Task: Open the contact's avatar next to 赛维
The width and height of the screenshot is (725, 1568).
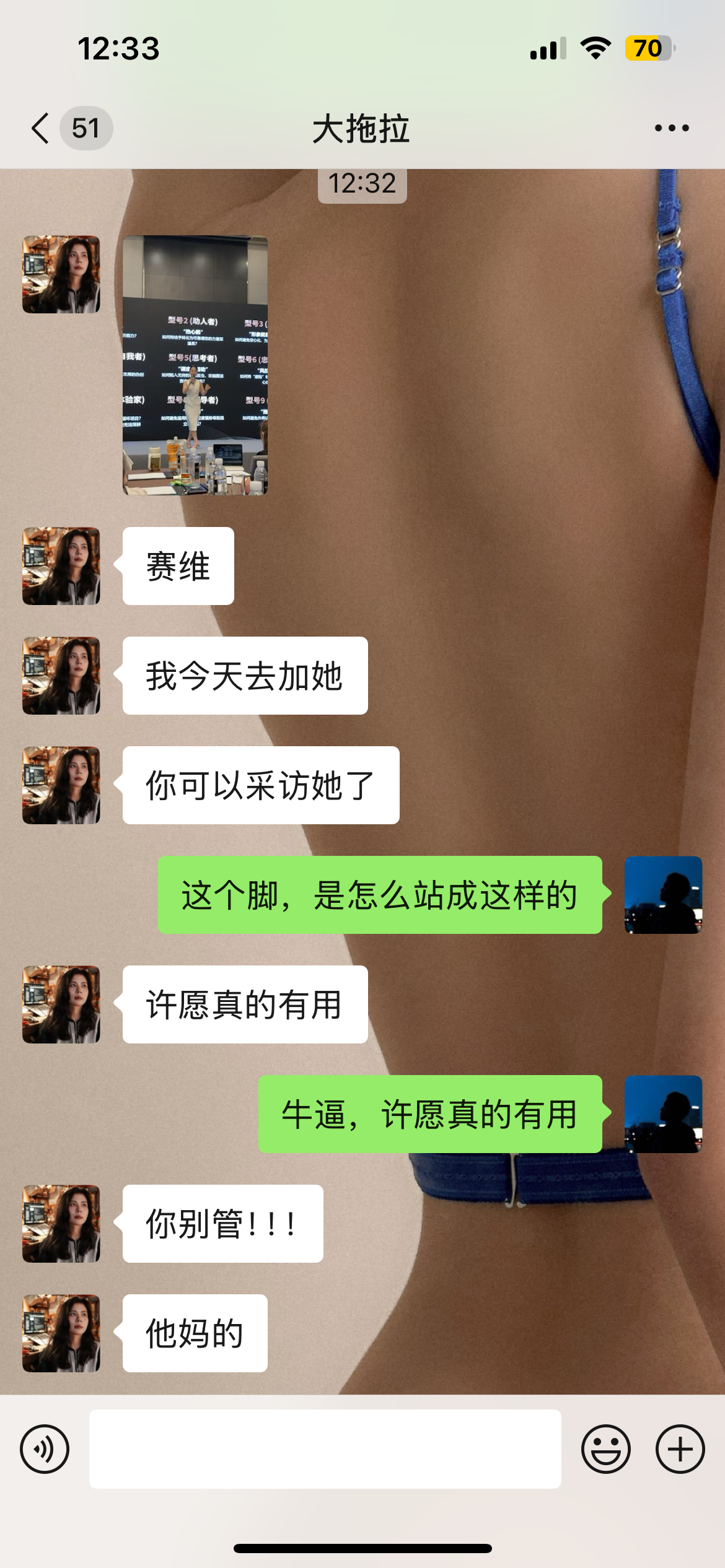Action: coord(61,566)
